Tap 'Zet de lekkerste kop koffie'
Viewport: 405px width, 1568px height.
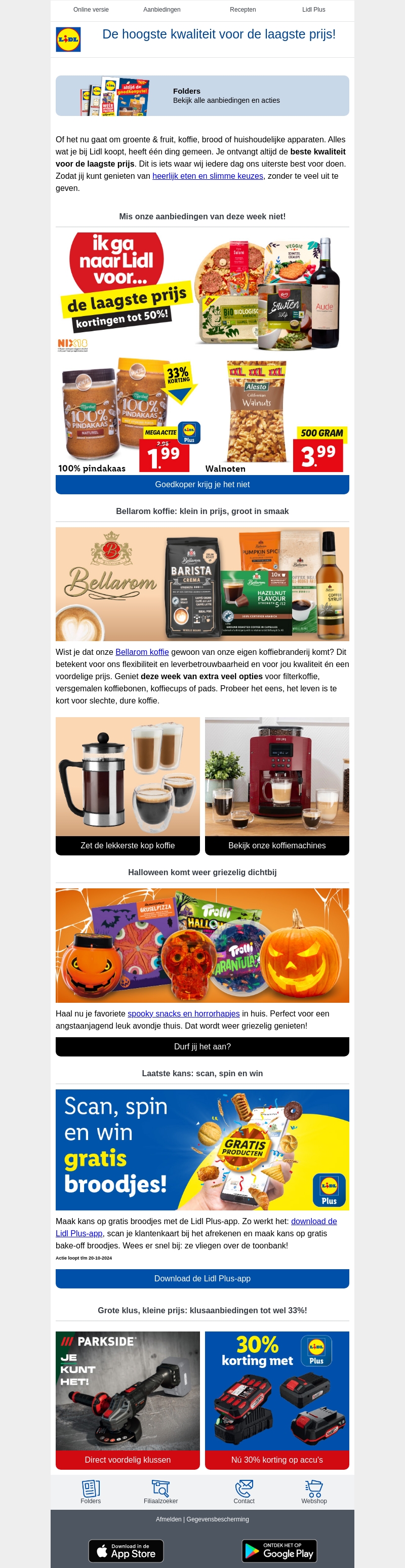(128, 845)
